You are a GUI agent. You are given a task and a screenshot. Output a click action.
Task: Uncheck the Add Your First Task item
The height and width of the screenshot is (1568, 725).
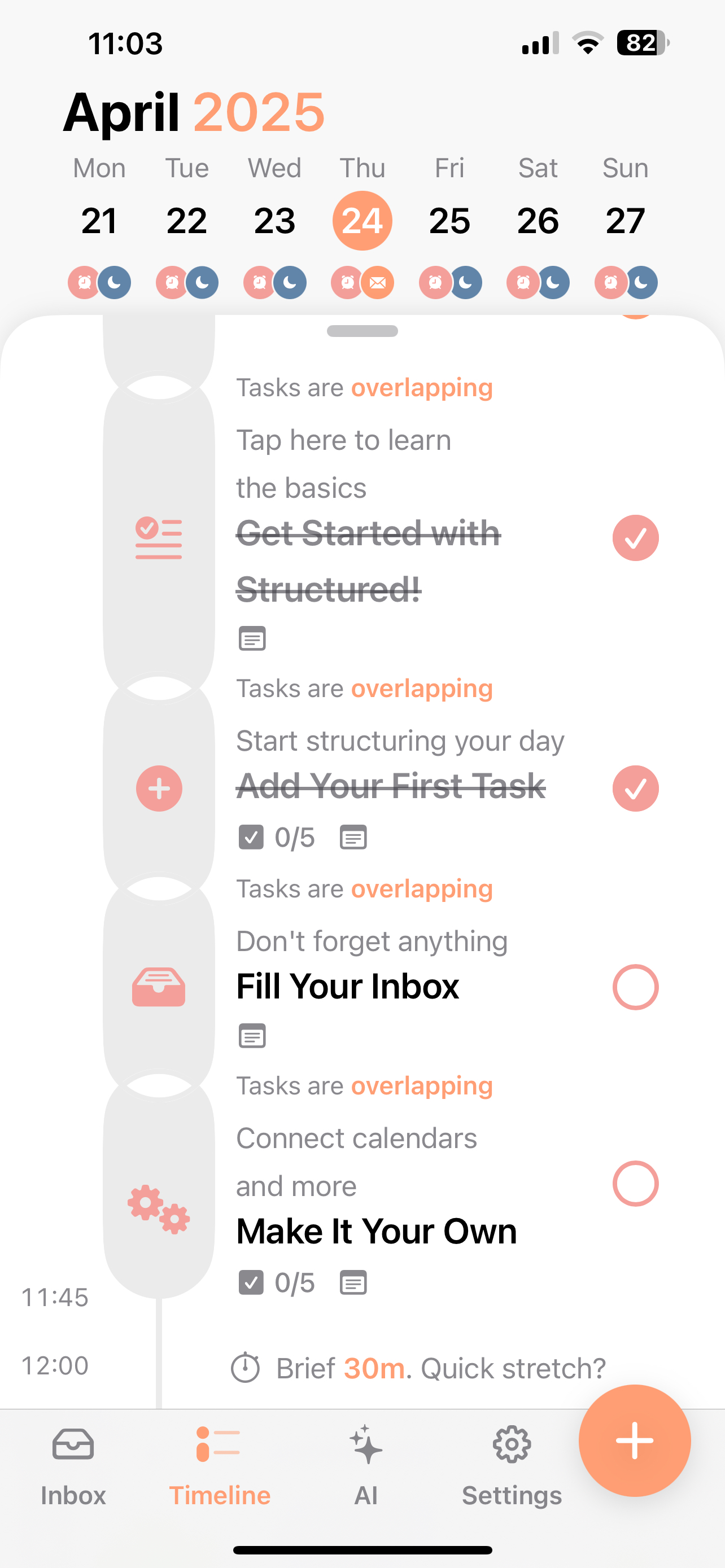point(636,789)
